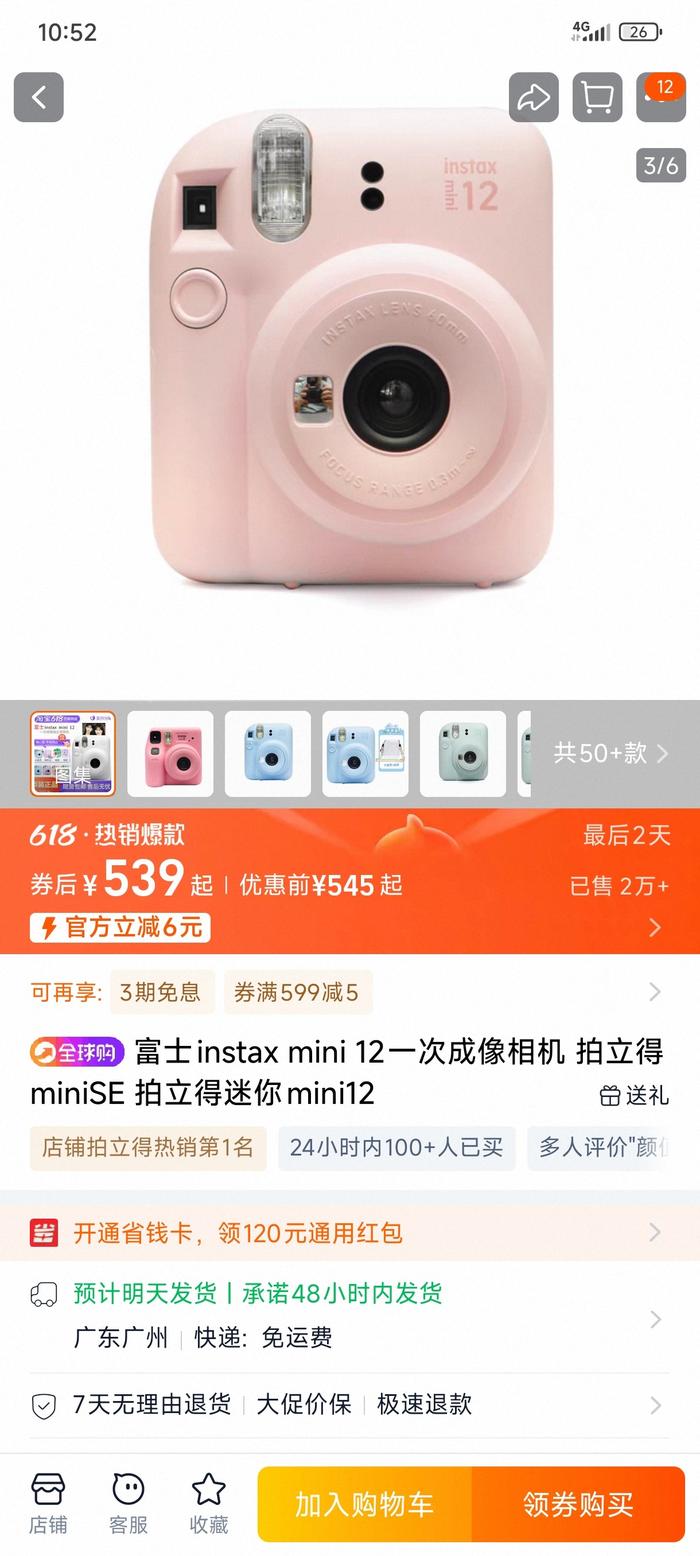Image resolution: width=700 pixels, height=1556 pixels.
Task: Open the more menu with 12 badge
Action: (x=661, y=97)
